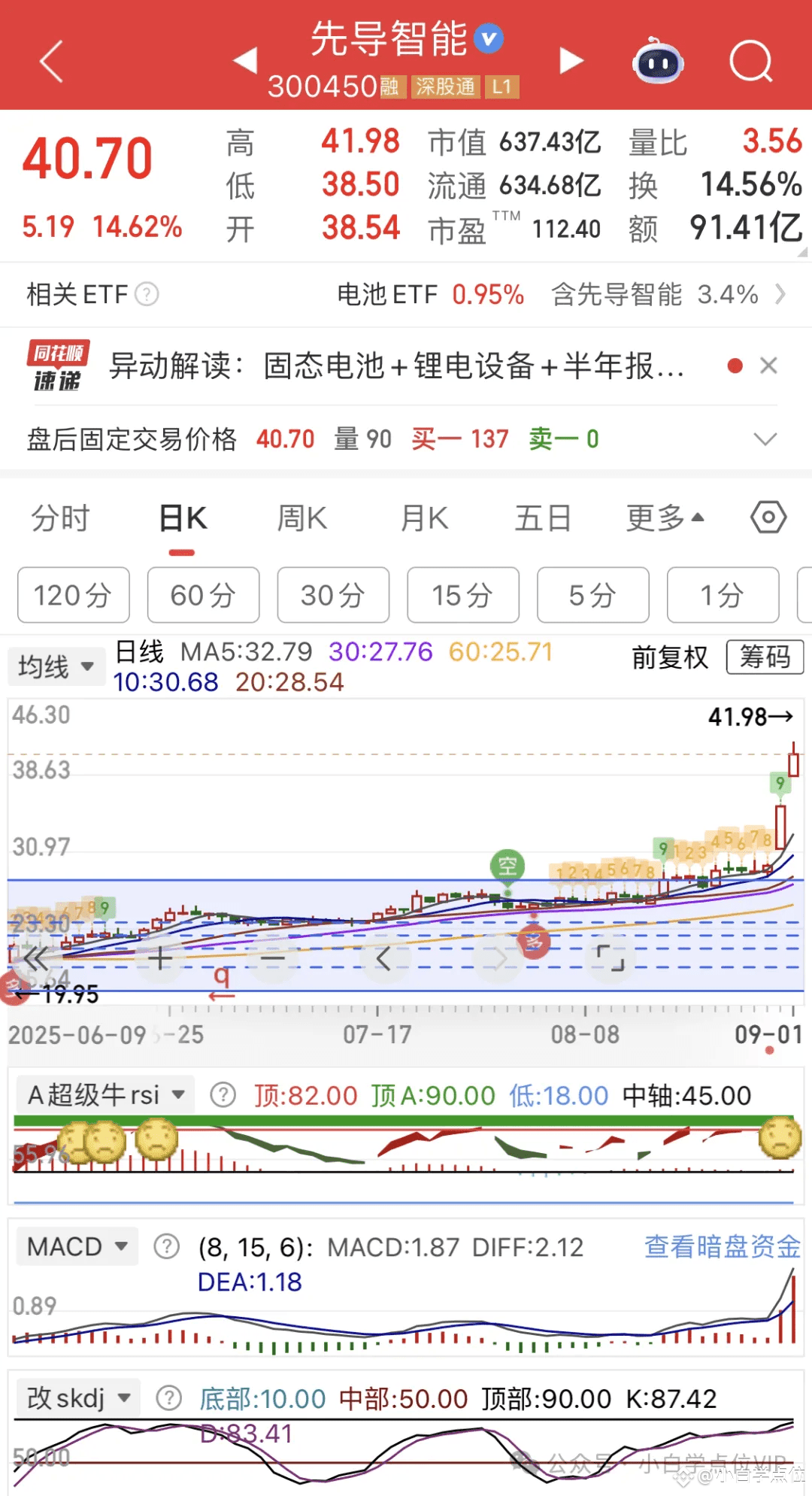Screen dimensions: 812x1496
Task: Open stock search
Action: point(751,61)
